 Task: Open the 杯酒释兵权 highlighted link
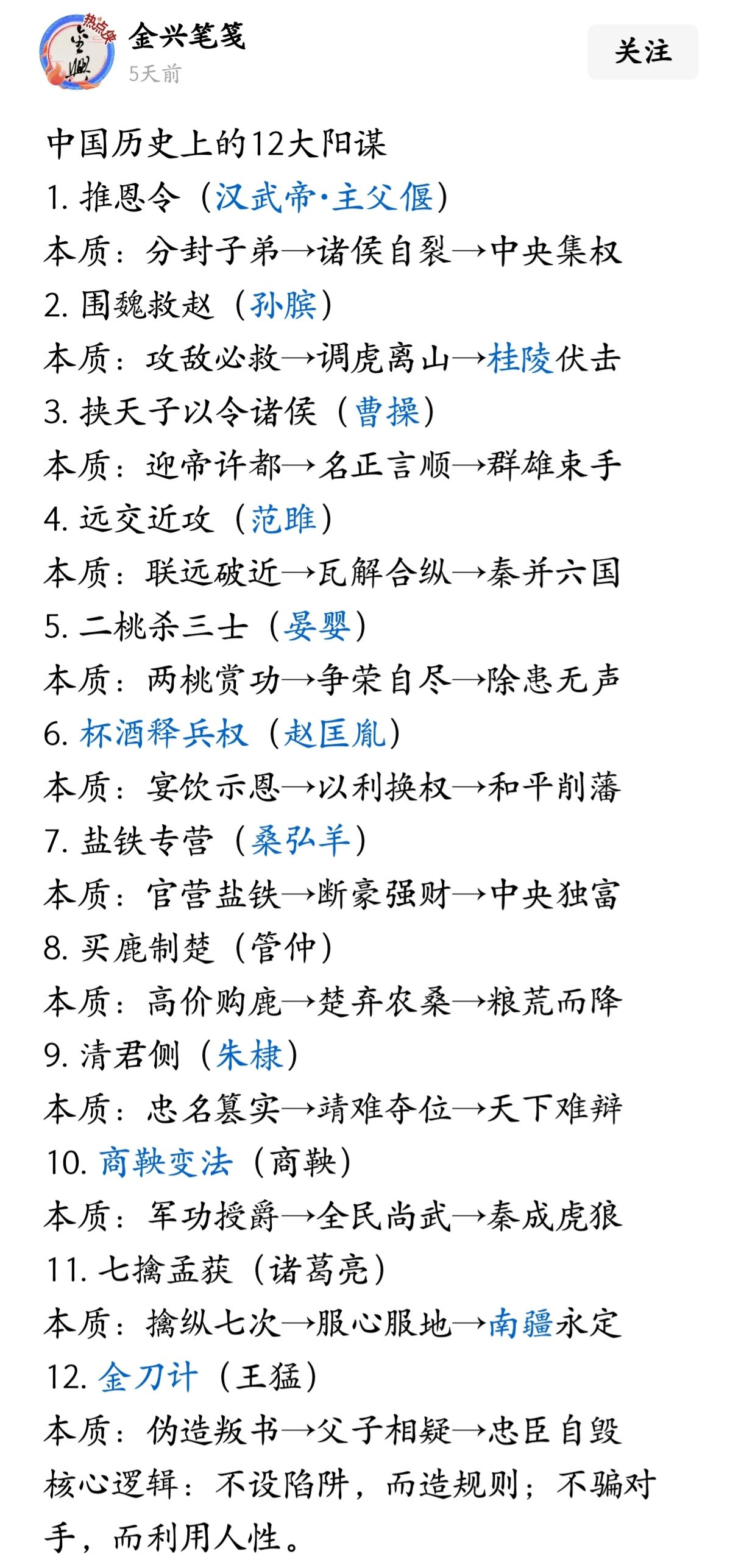(163, 736)
